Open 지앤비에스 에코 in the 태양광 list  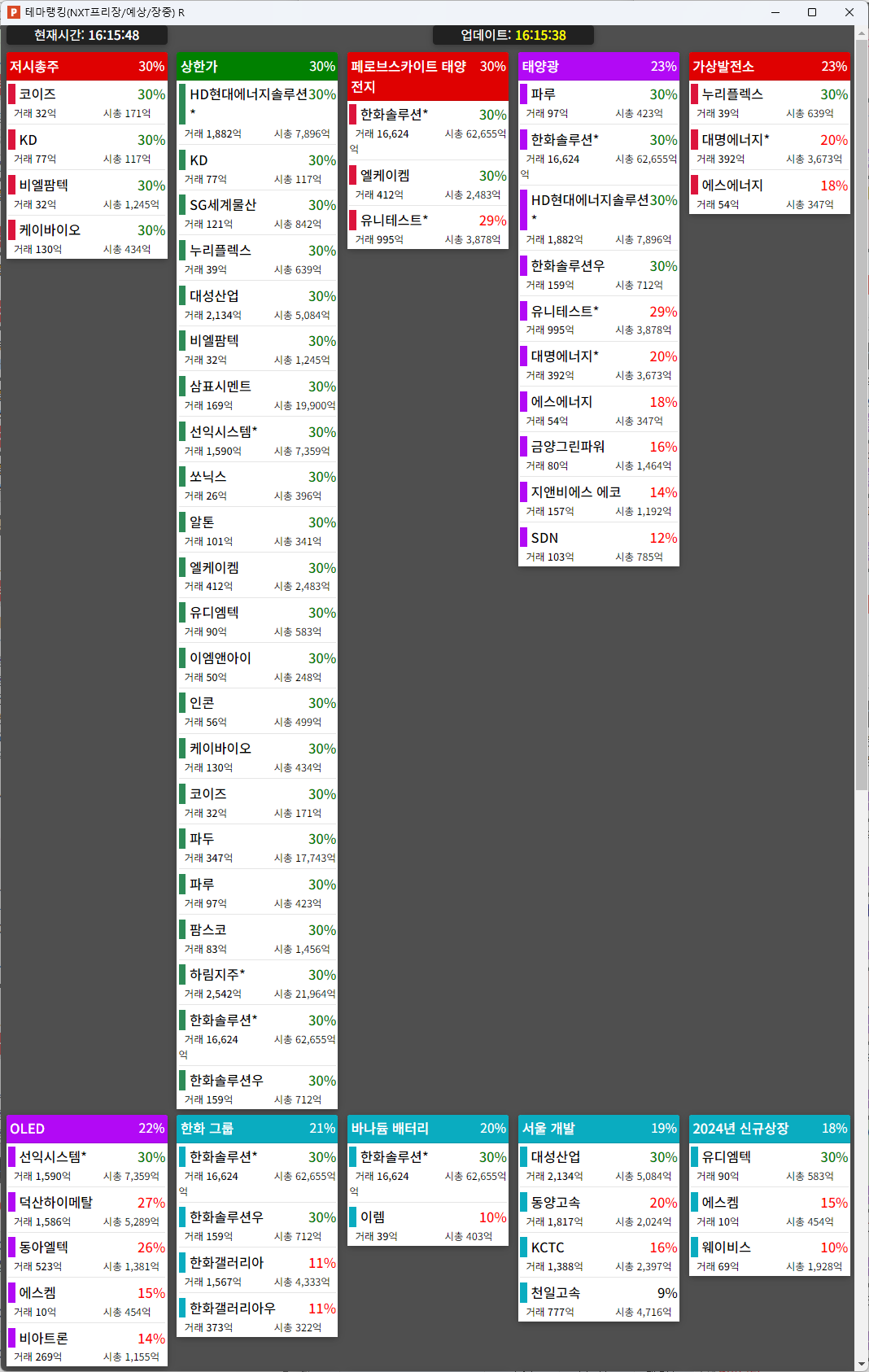(576, 492)
